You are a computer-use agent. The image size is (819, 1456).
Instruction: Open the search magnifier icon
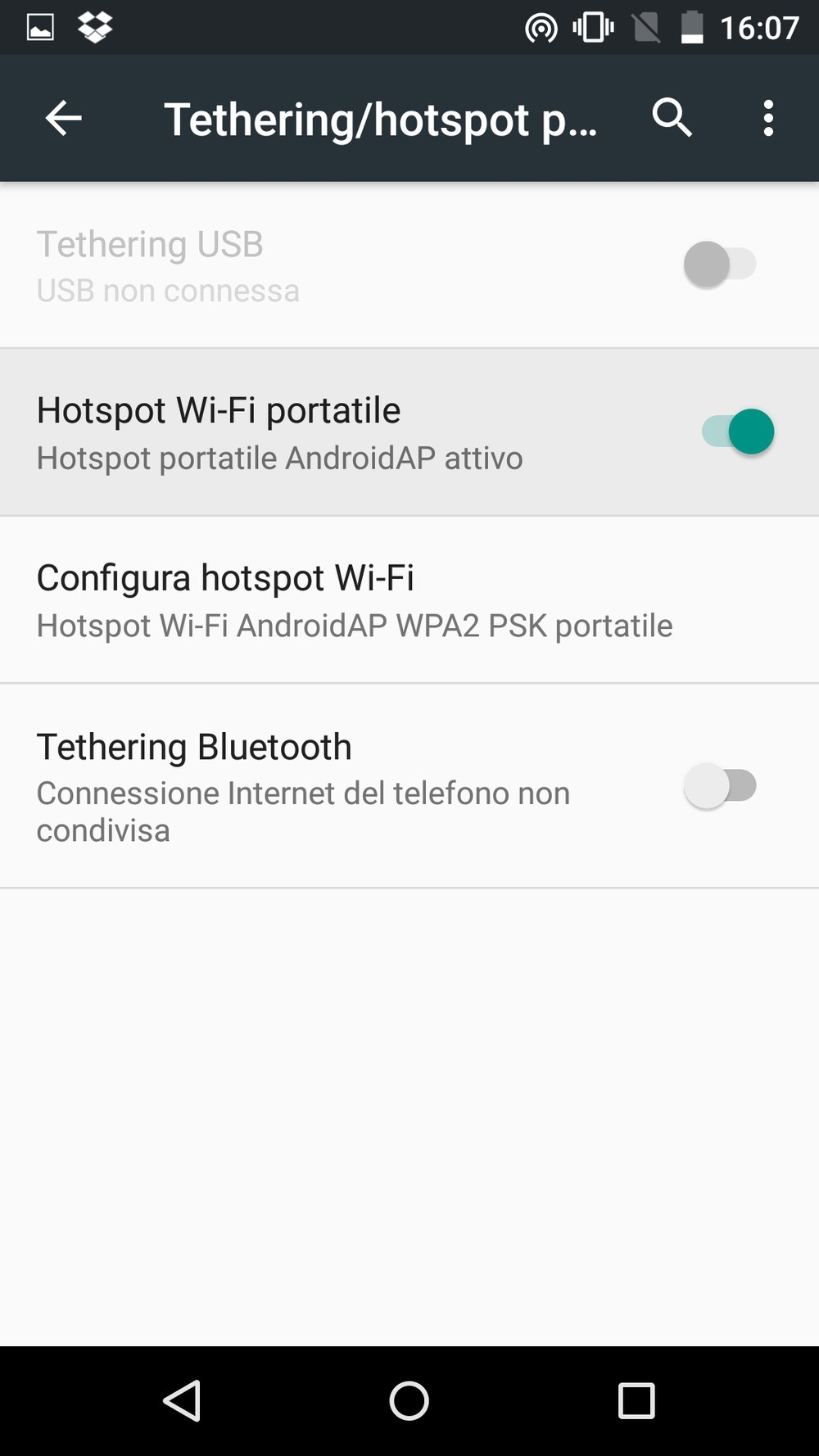tap(672, 118)
